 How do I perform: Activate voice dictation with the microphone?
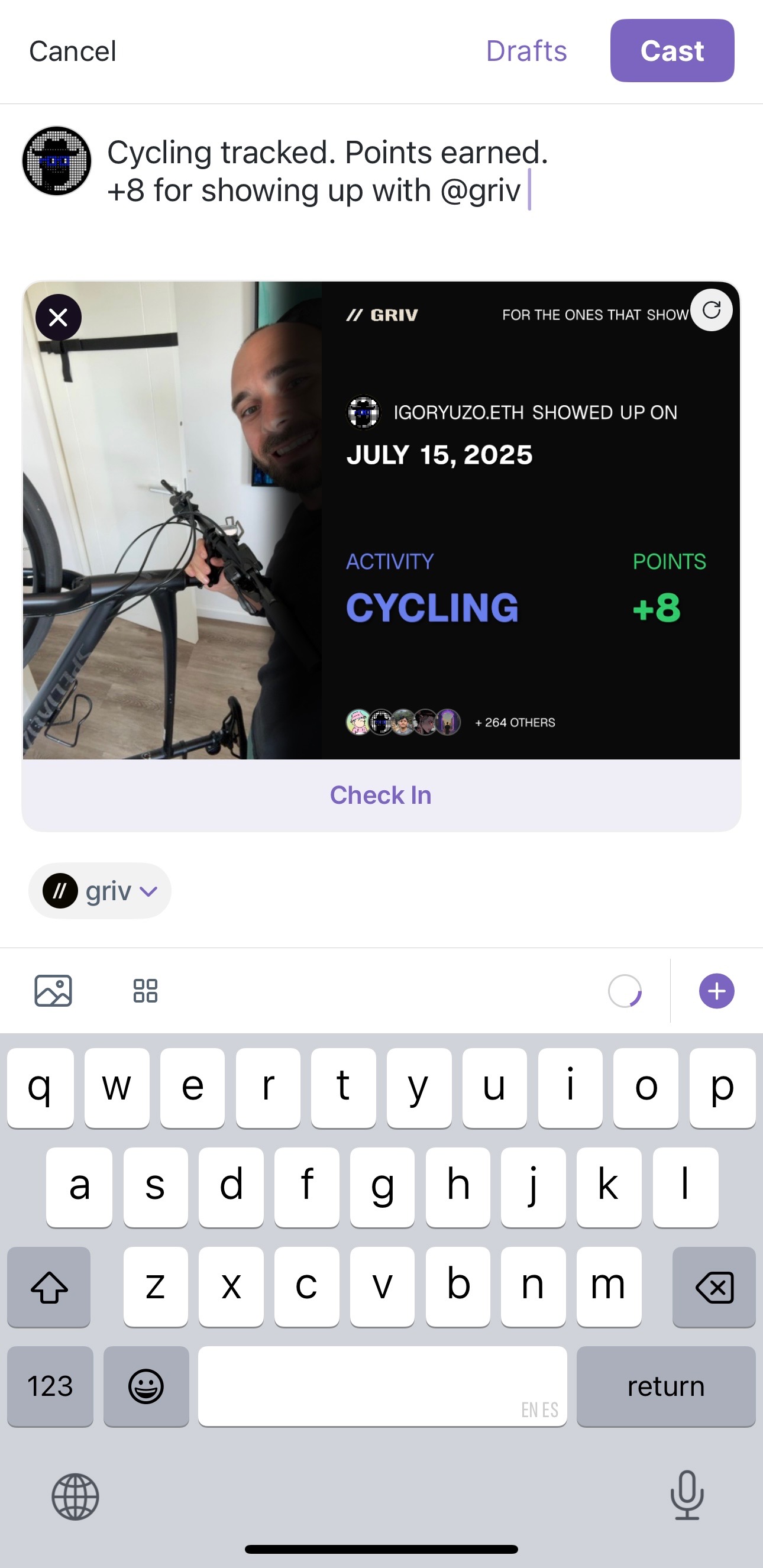[x=686, y=1498]
